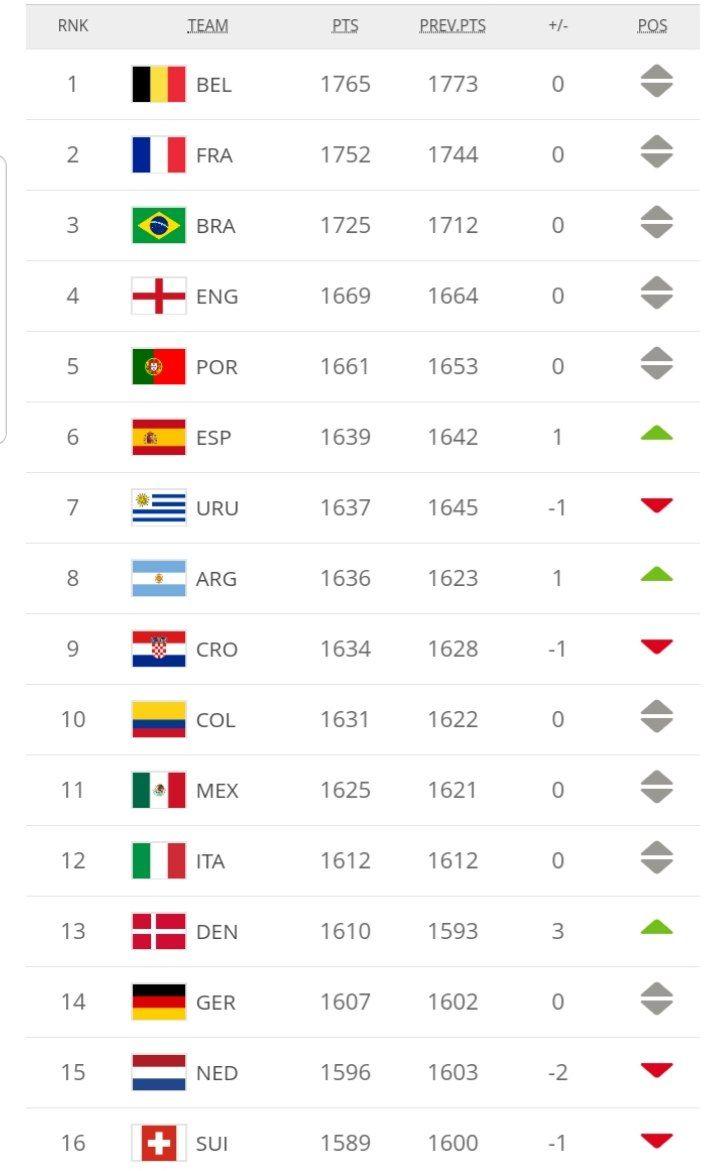Open Denmark's (DEN) row
Viewport: 720px width, 1171px height.
[216, 931]
